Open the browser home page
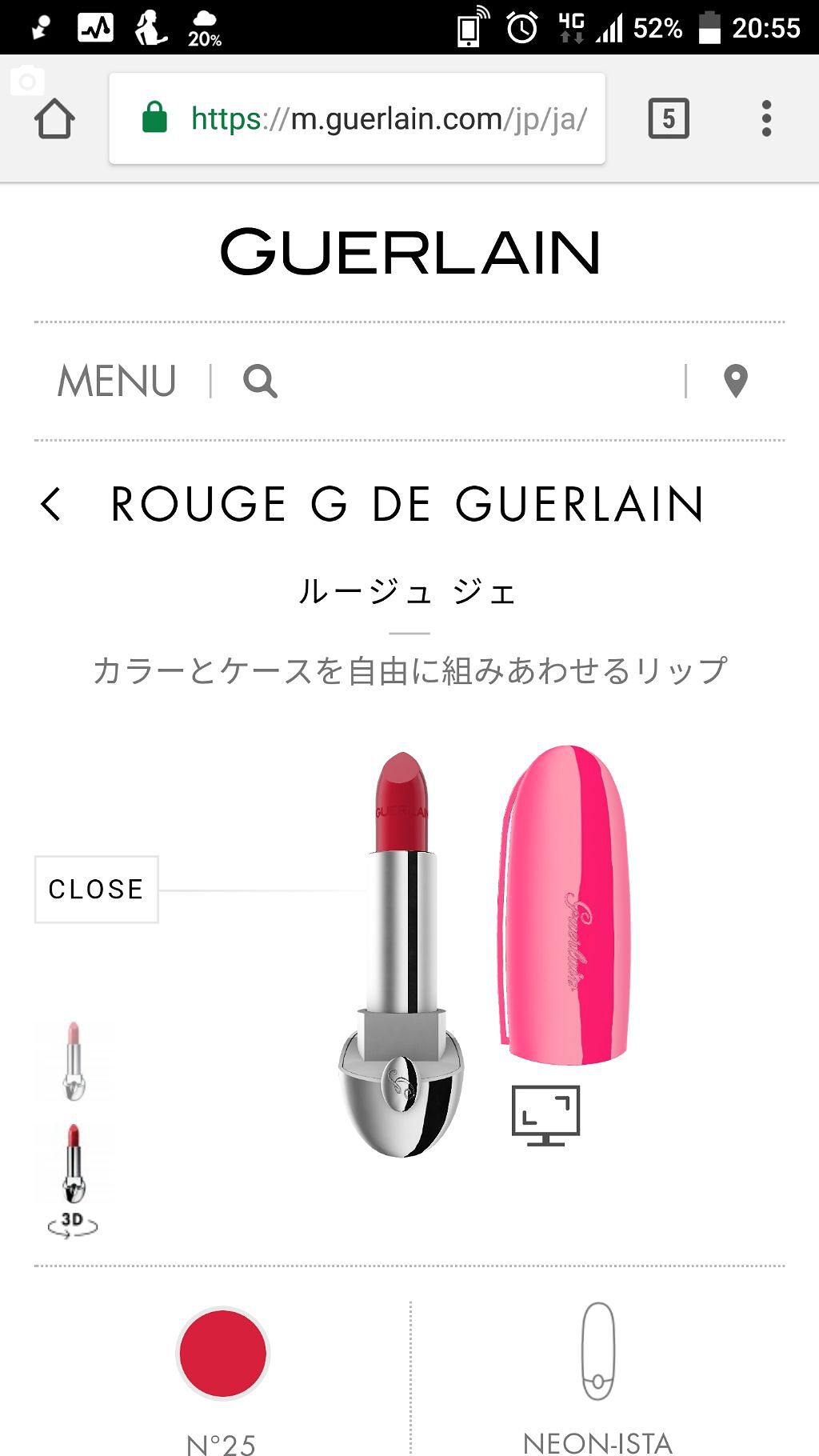The width and height of the screenshot is (819, 1456). [x=54, y=119]
